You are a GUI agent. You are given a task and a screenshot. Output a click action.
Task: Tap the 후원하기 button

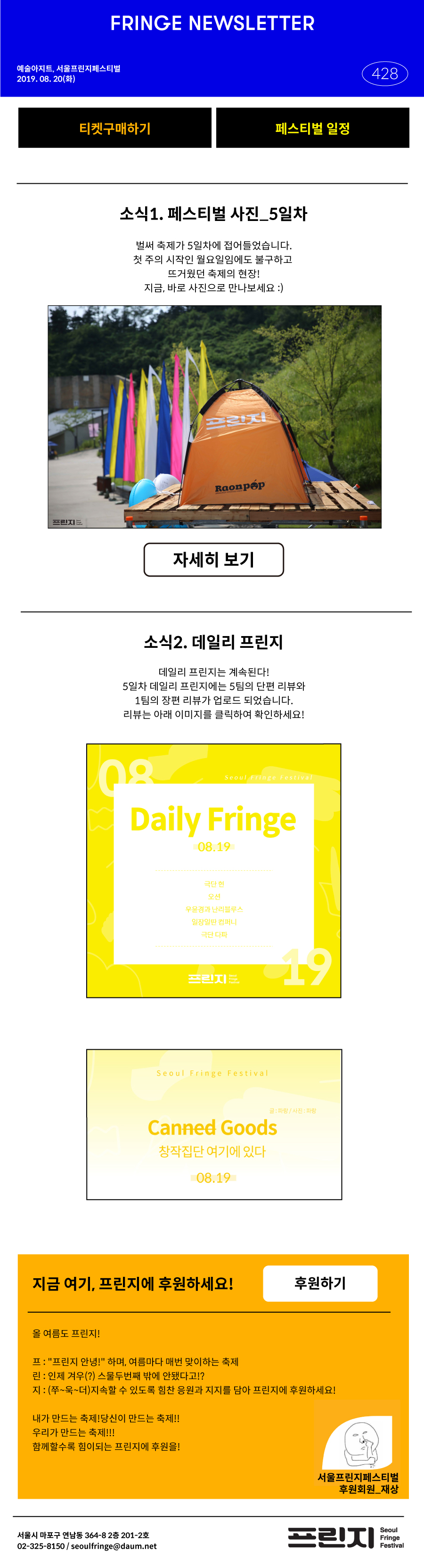(320, 1283)
